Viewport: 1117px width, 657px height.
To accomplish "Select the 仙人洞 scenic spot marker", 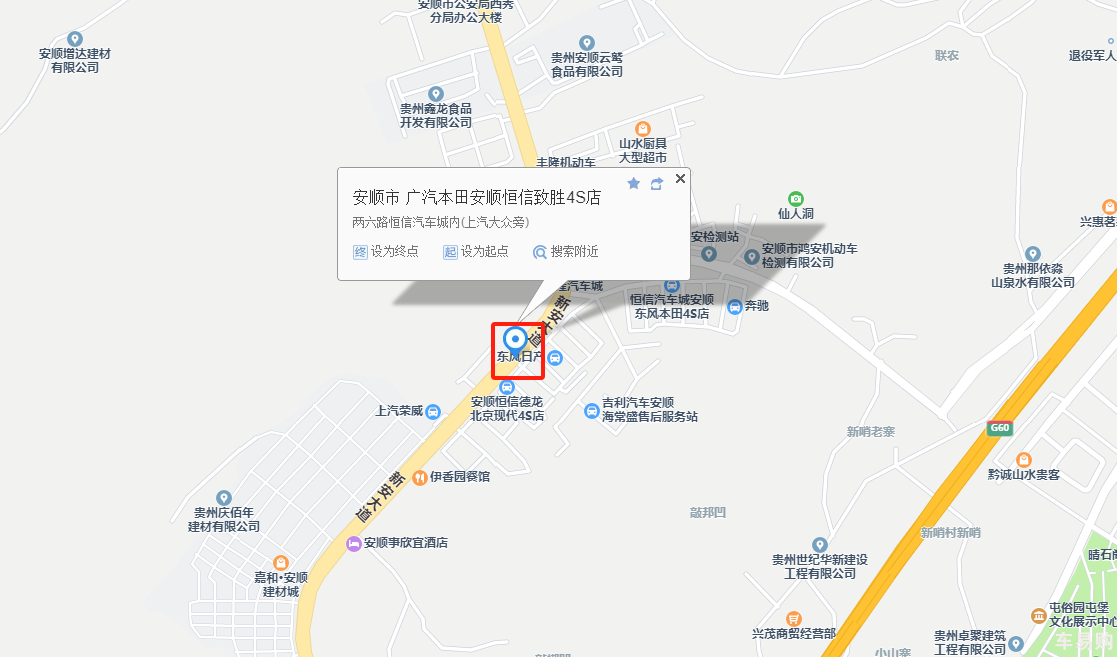I will pyautogui.click(x=796, y=199).
